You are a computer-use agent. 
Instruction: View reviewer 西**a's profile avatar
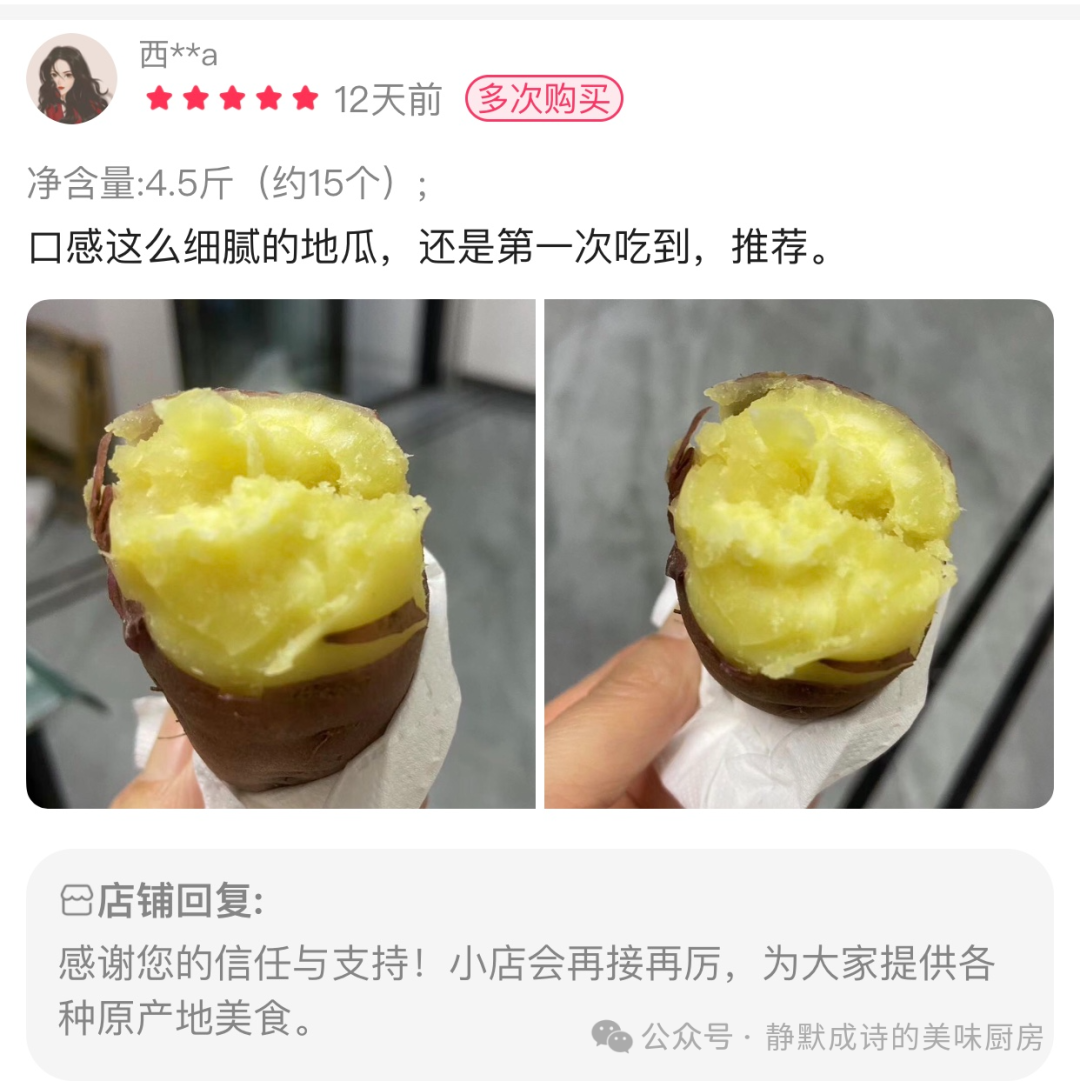[72, 79]
